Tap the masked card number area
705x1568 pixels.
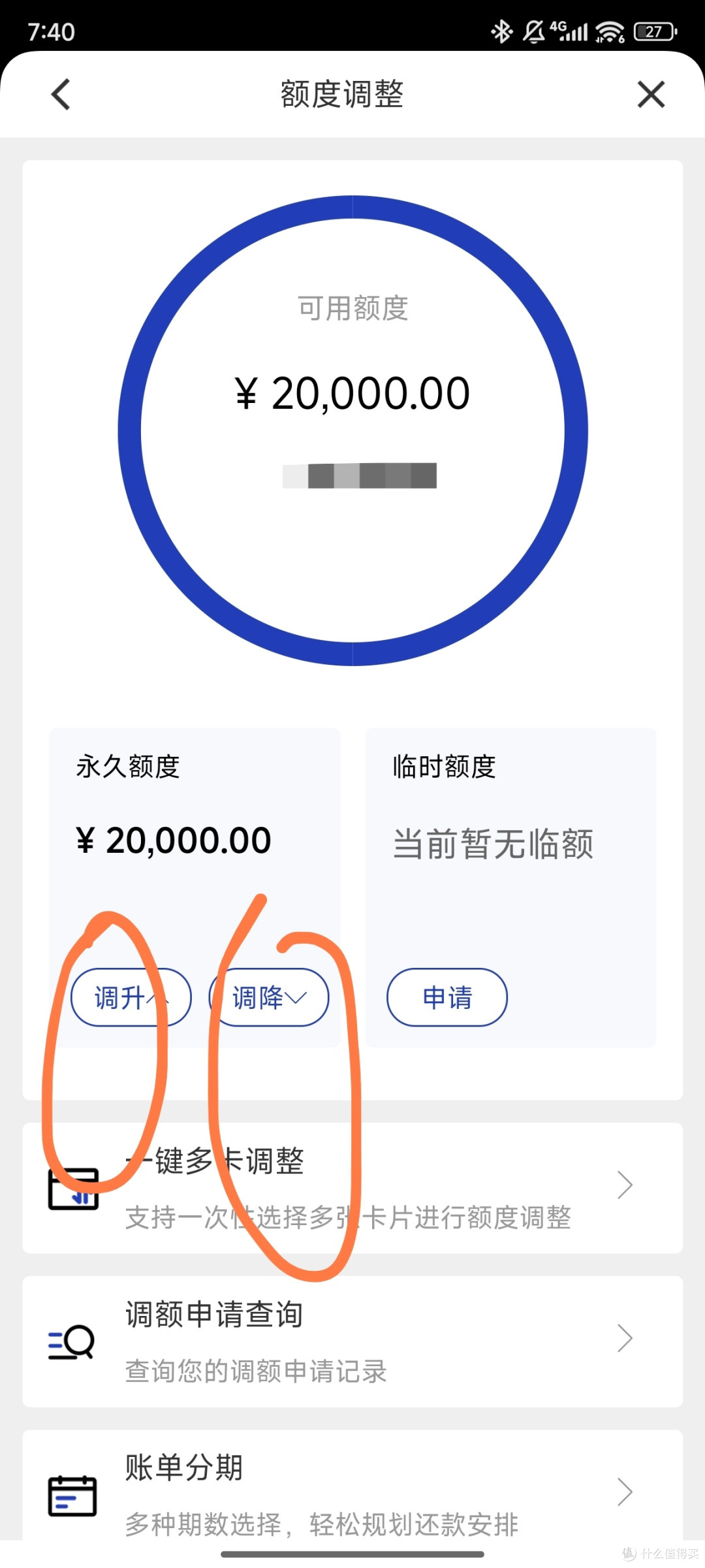[359, 477]
